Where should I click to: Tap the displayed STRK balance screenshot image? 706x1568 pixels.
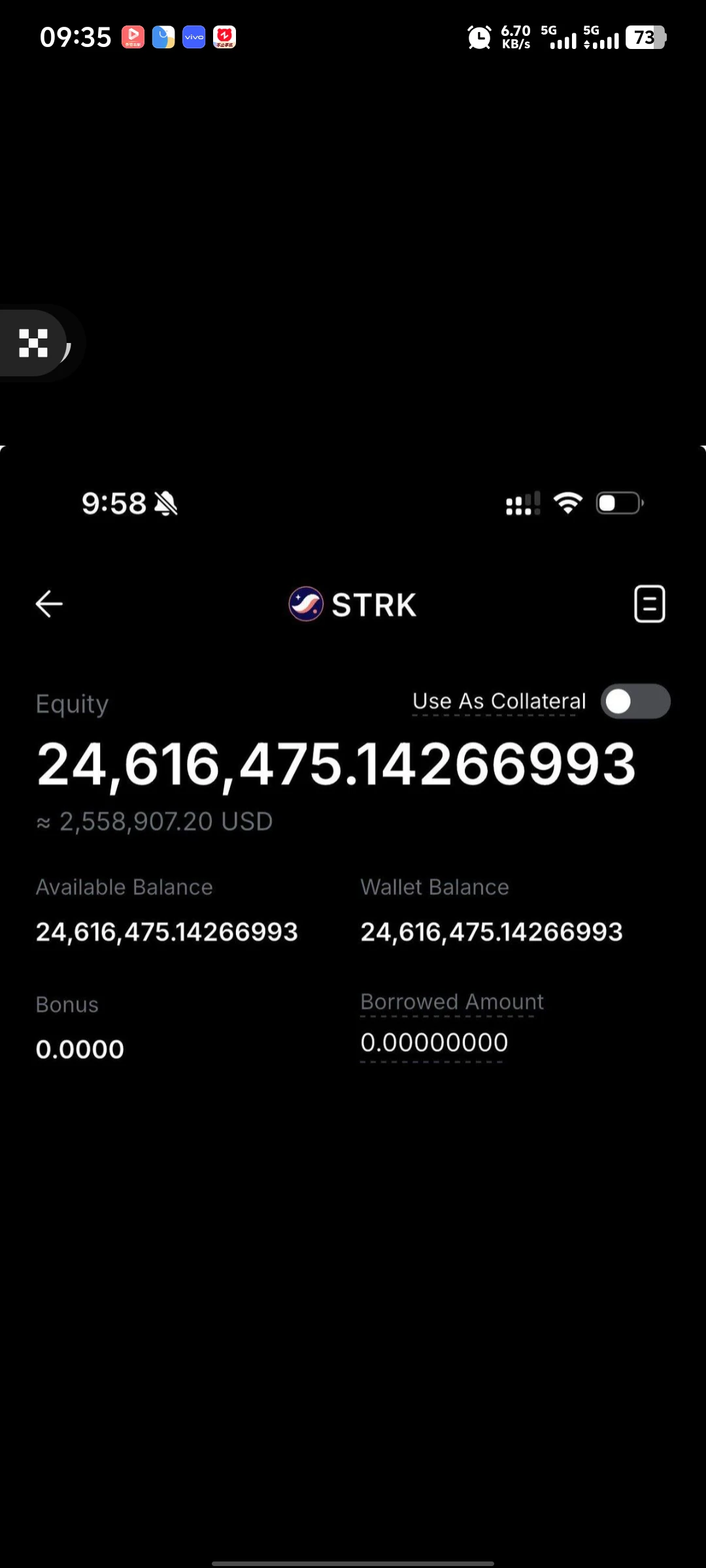point(353,1006)
